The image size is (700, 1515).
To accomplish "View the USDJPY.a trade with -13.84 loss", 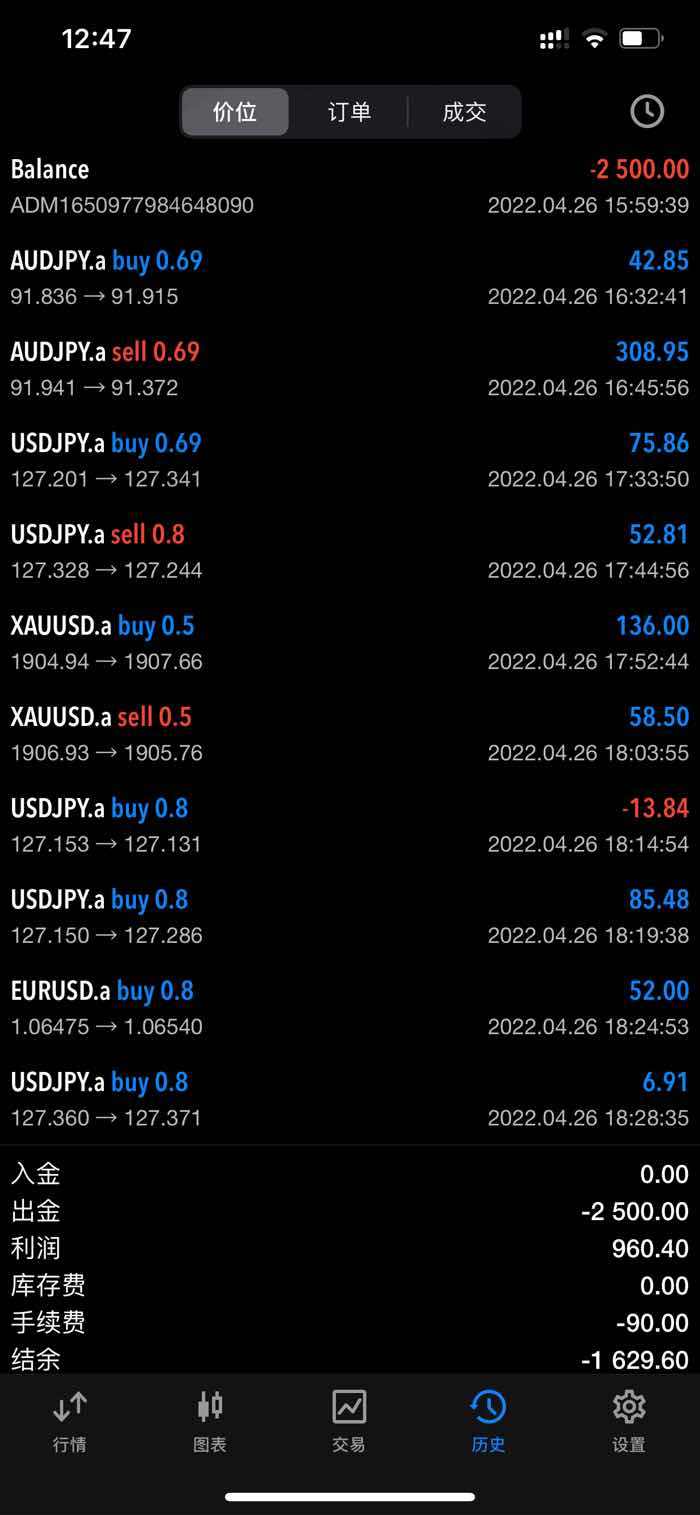I will tap(350, 825).
